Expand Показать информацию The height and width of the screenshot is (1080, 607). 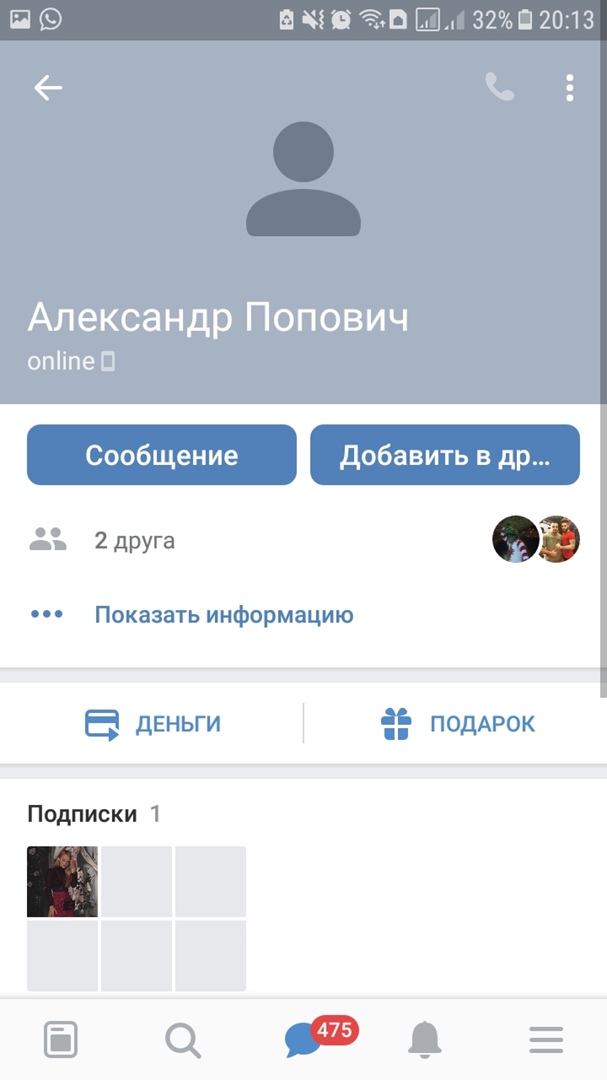click(x=223, y=614)
